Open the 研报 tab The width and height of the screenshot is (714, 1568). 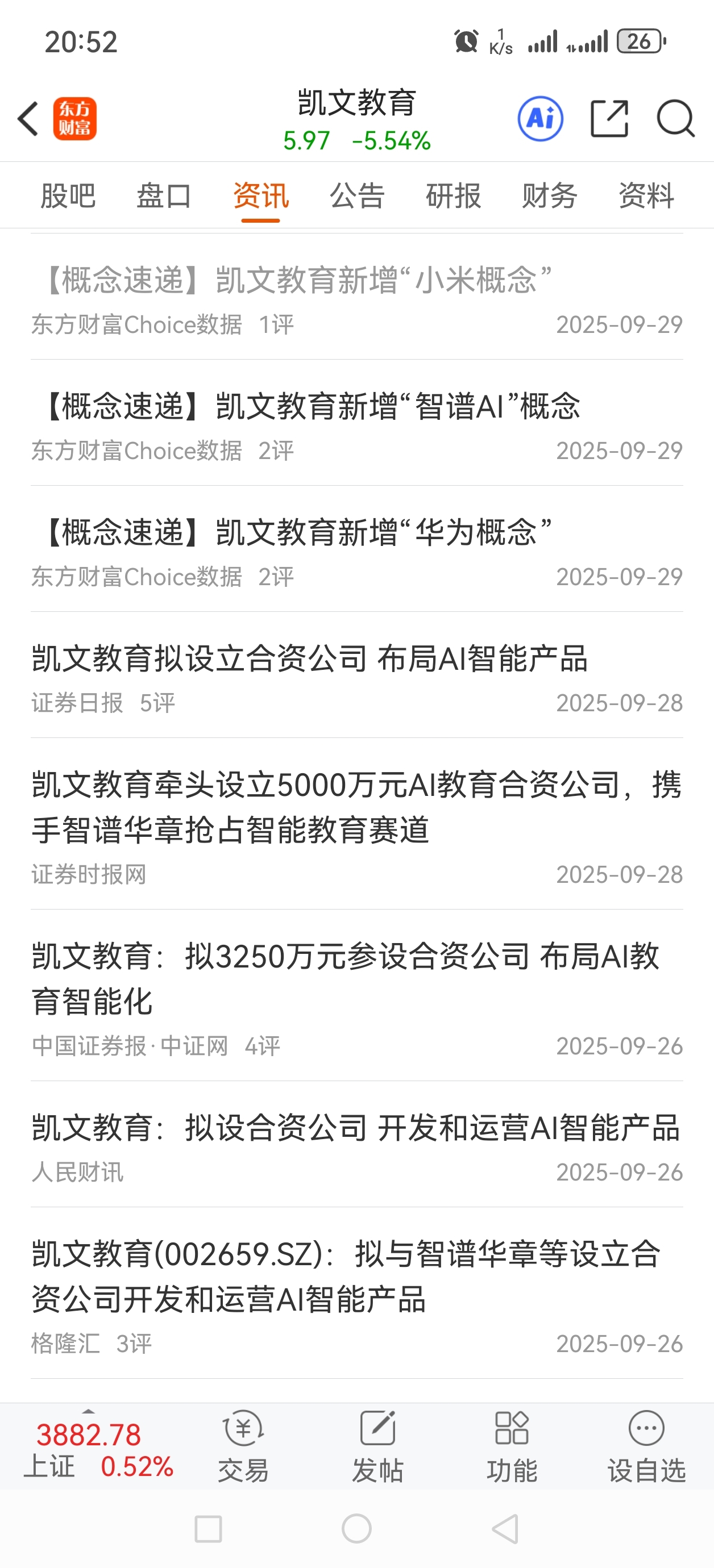[x=453, y=196]
